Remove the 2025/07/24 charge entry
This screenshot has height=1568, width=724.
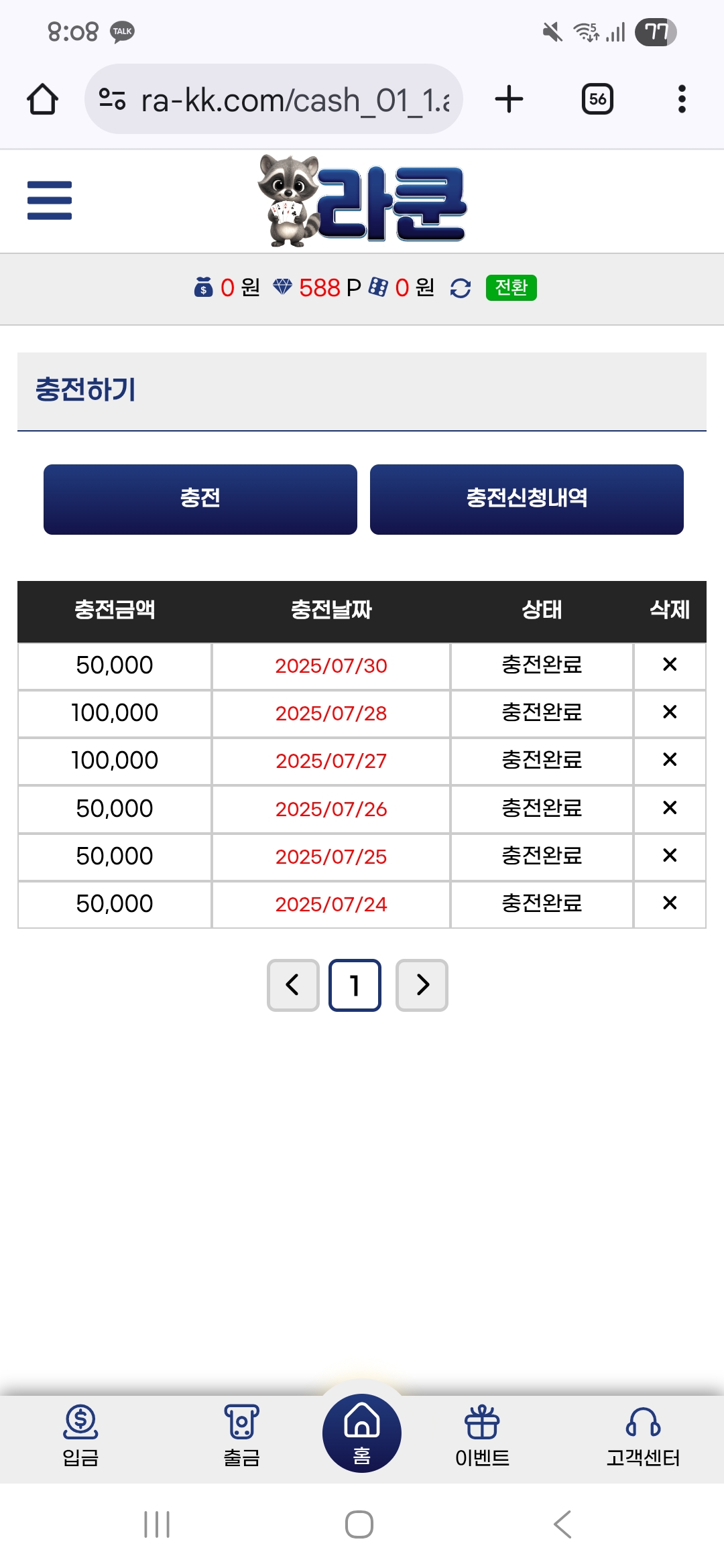click(x=669, y=903)
